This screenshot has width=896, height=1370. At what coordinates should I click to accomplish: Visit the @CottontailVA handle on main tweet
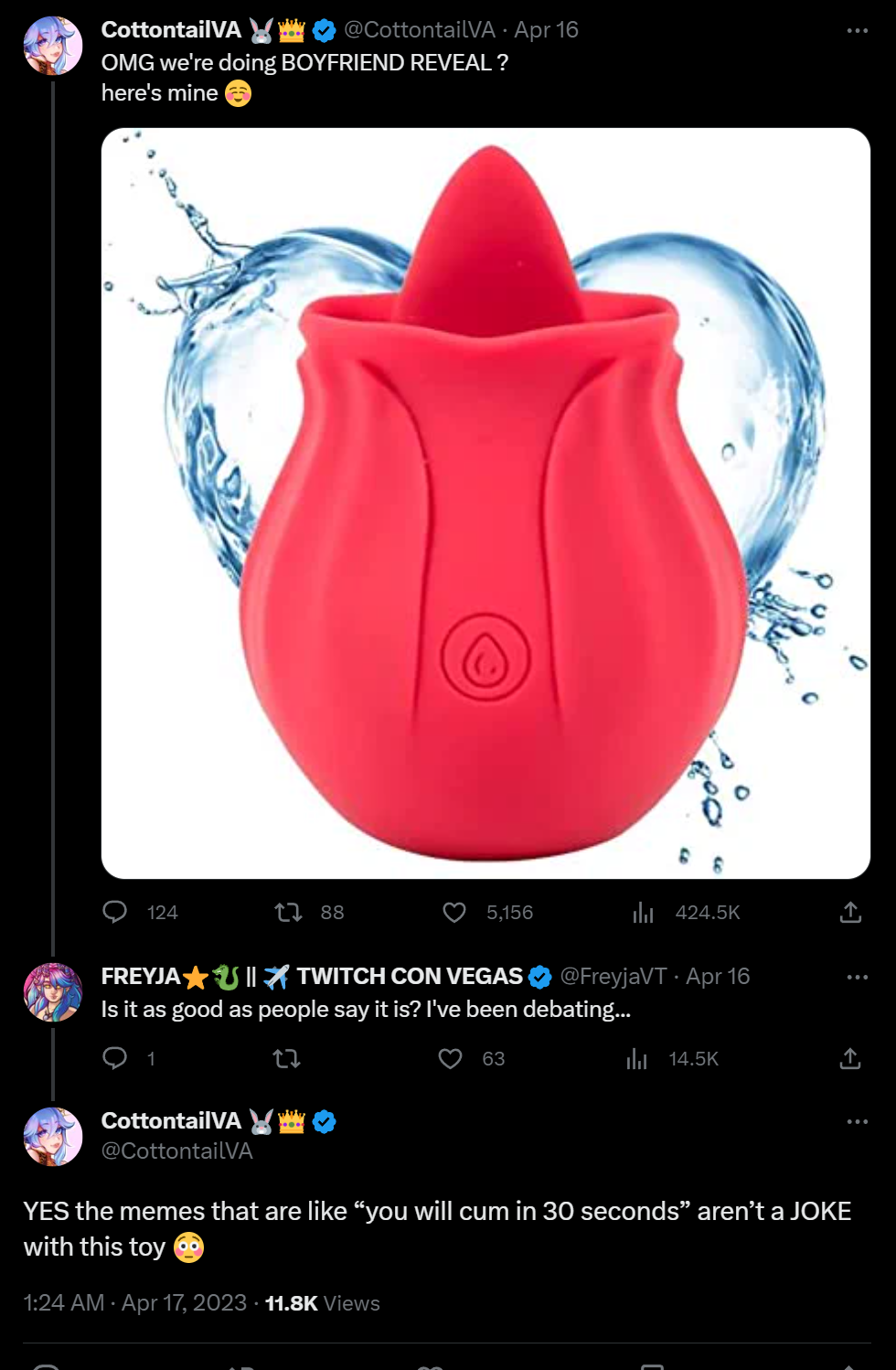[176, 1151]
